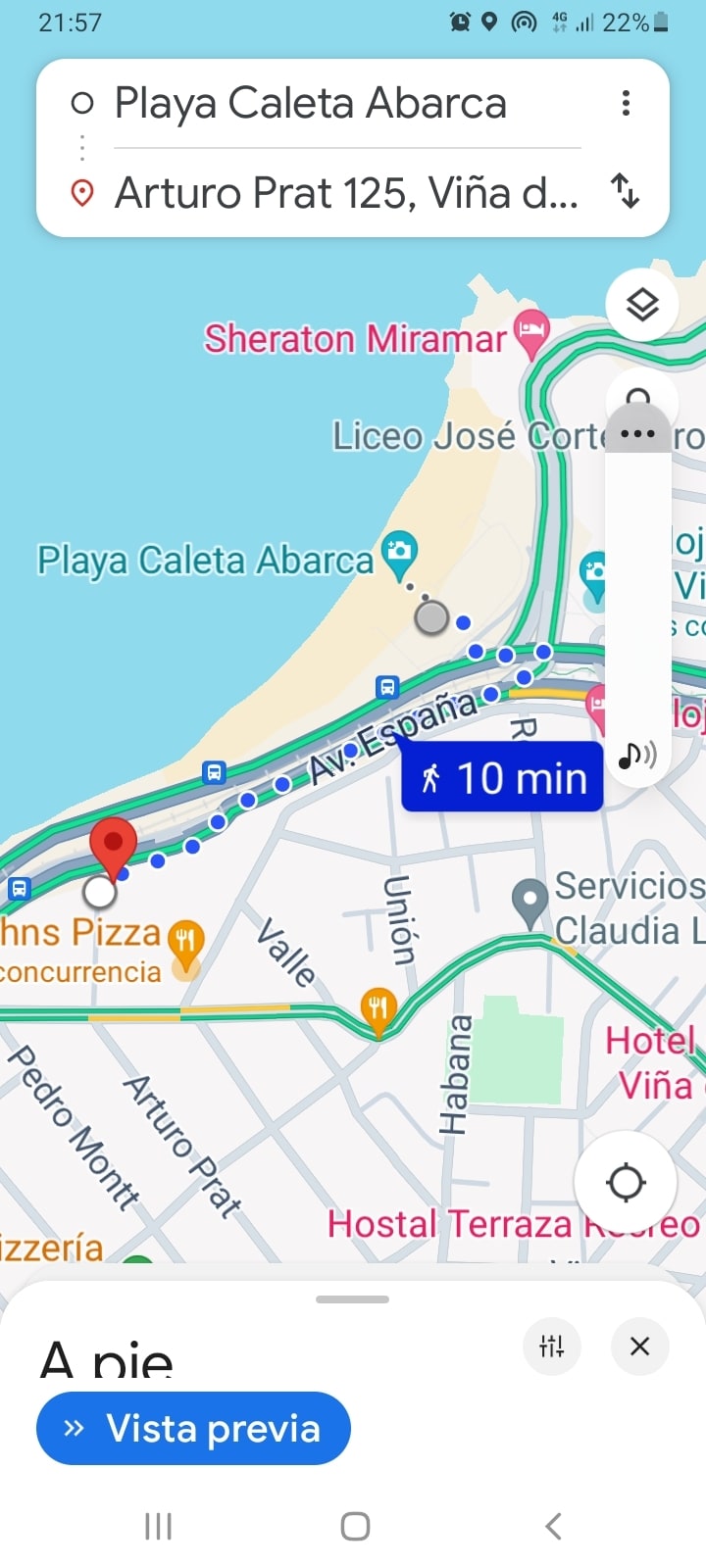Screen dimensions: 706x1568
Task: Center map on my location
Action: tap(626, 1182)
